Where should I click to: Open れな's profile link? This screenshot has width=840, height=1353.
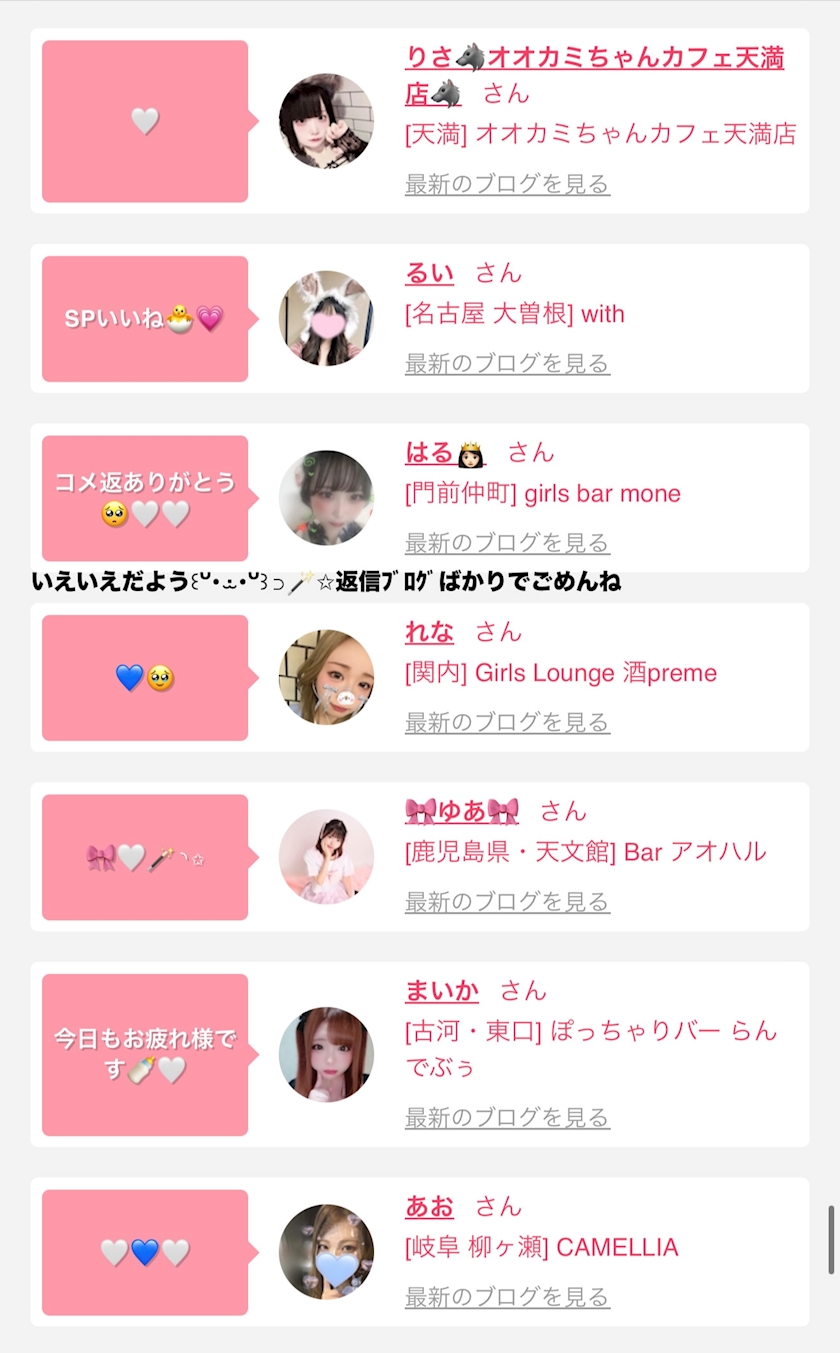click(429, 632)
